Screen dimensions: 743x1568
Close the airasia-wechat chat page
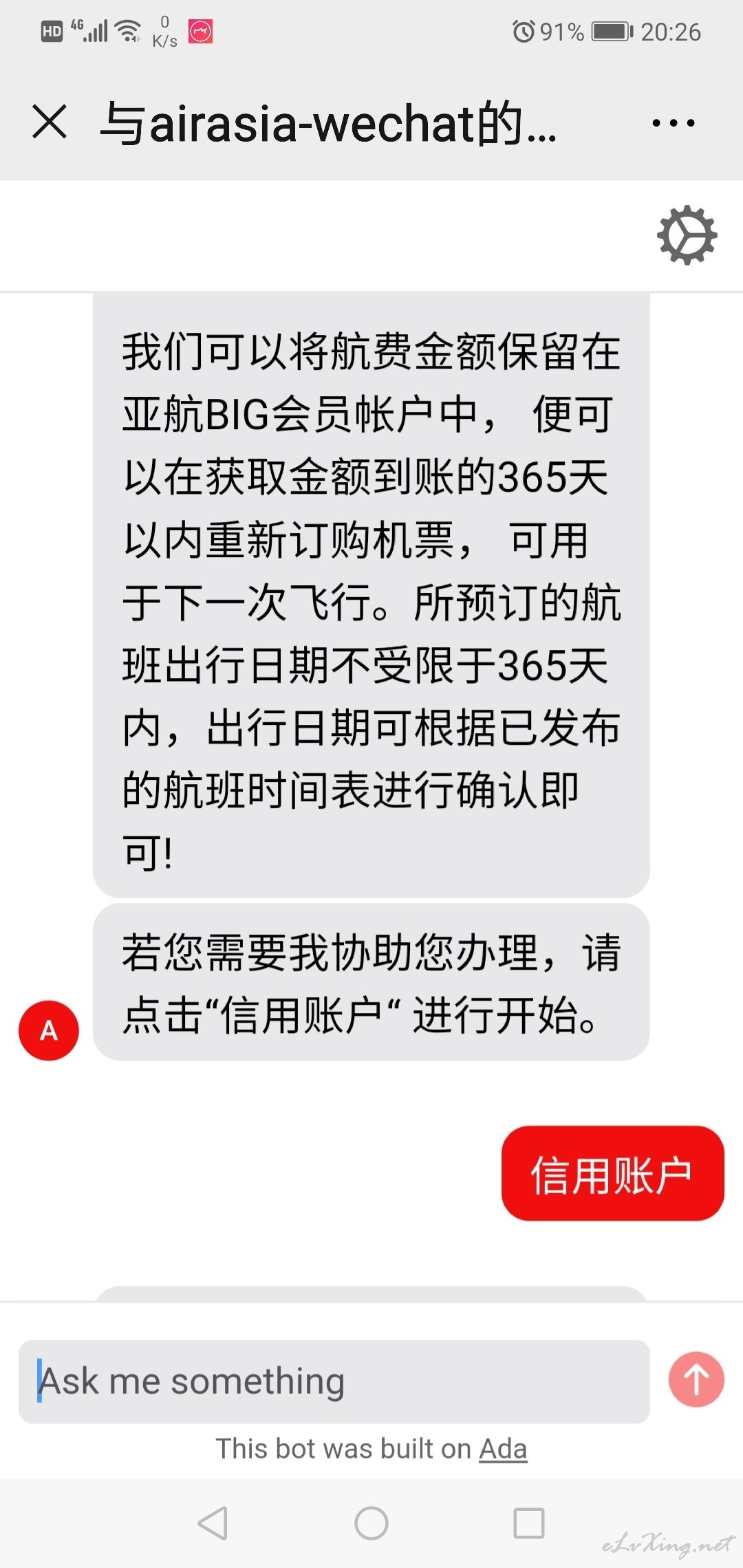coord(50,122)
